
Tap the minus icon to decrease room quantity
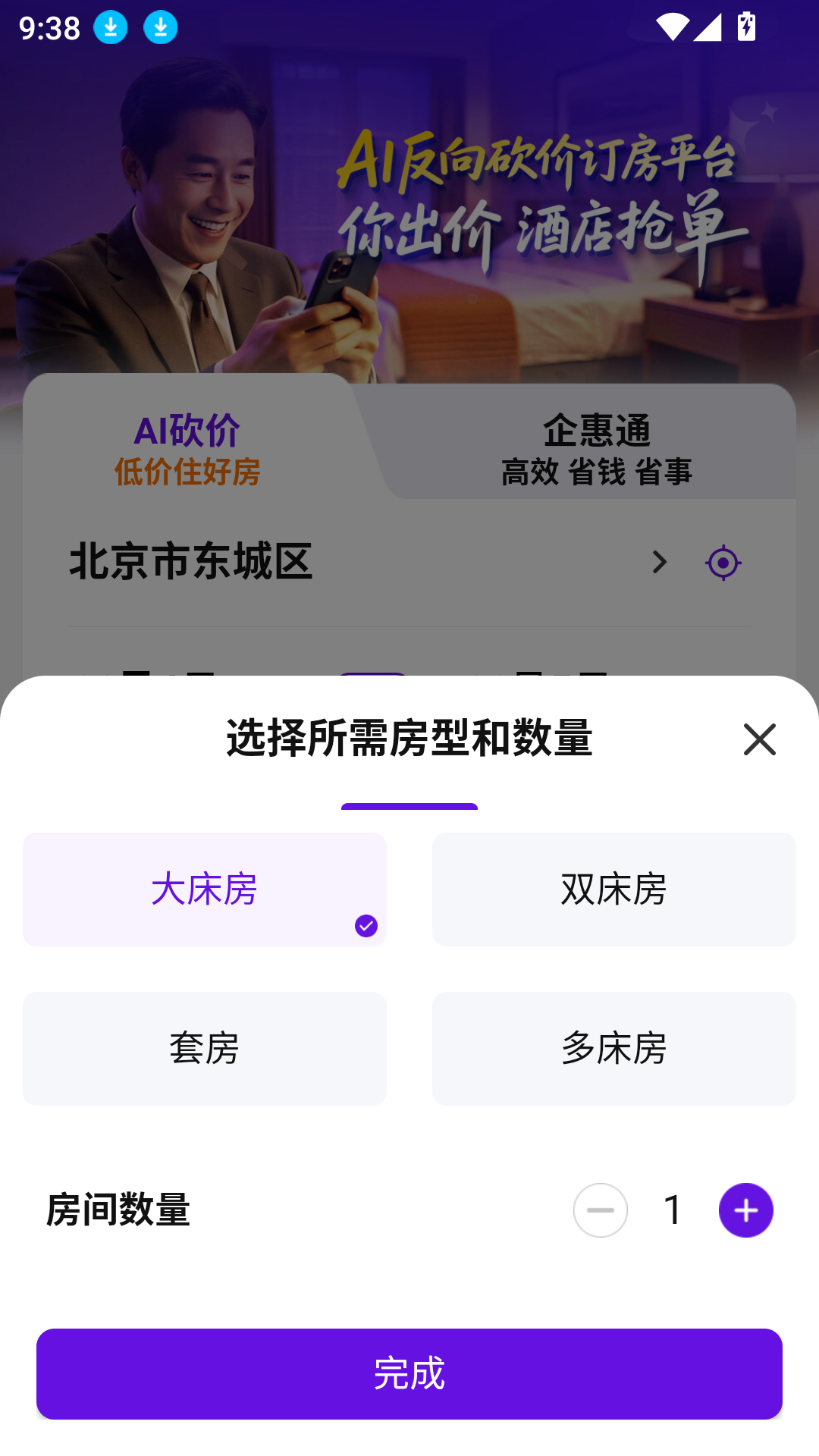pos(600,1210)
